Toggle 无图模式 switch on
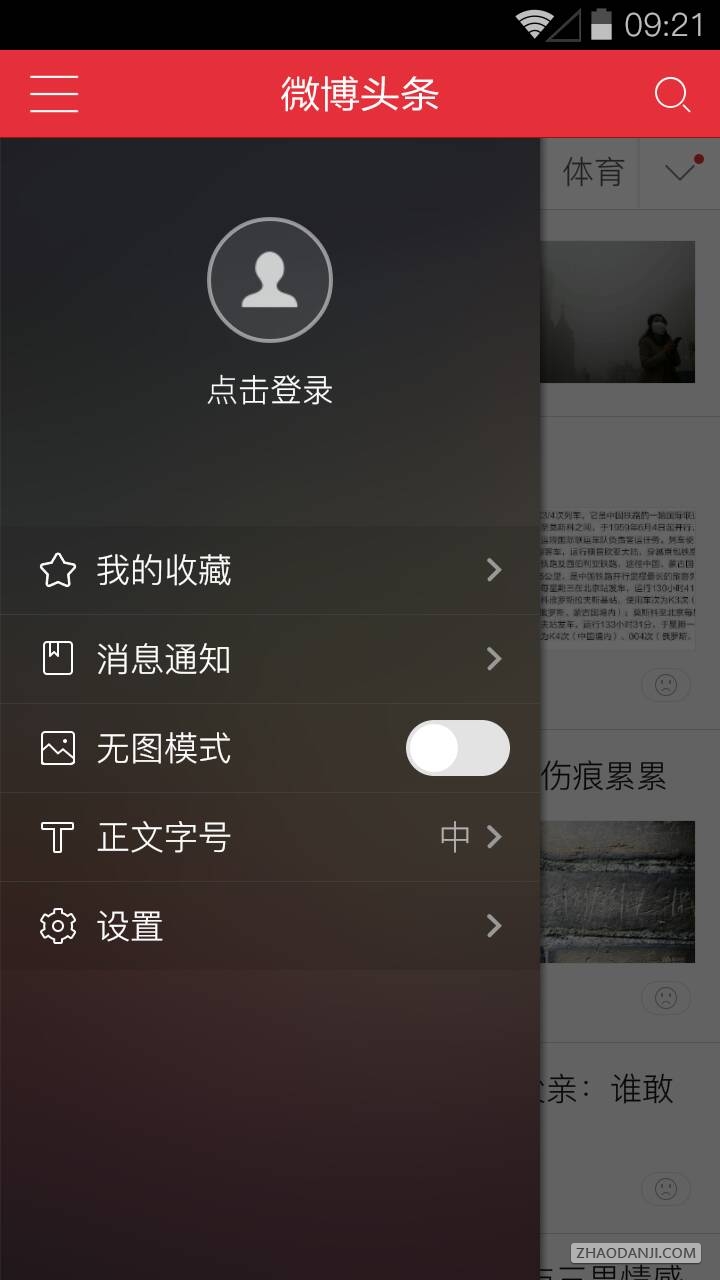Image resolution: width=720 pixels, height=1280 pixels. 458,748
